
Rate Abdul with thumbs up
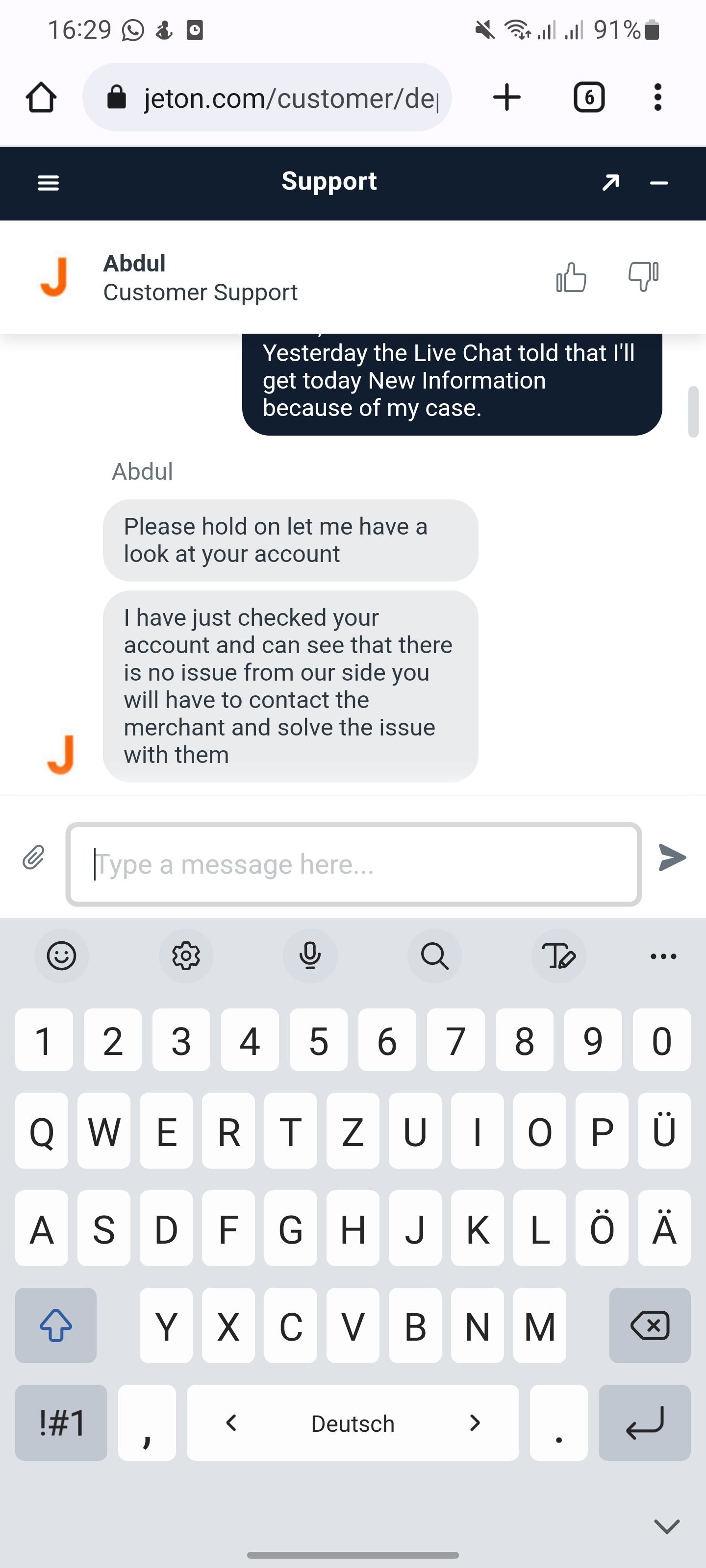[571, 278]
